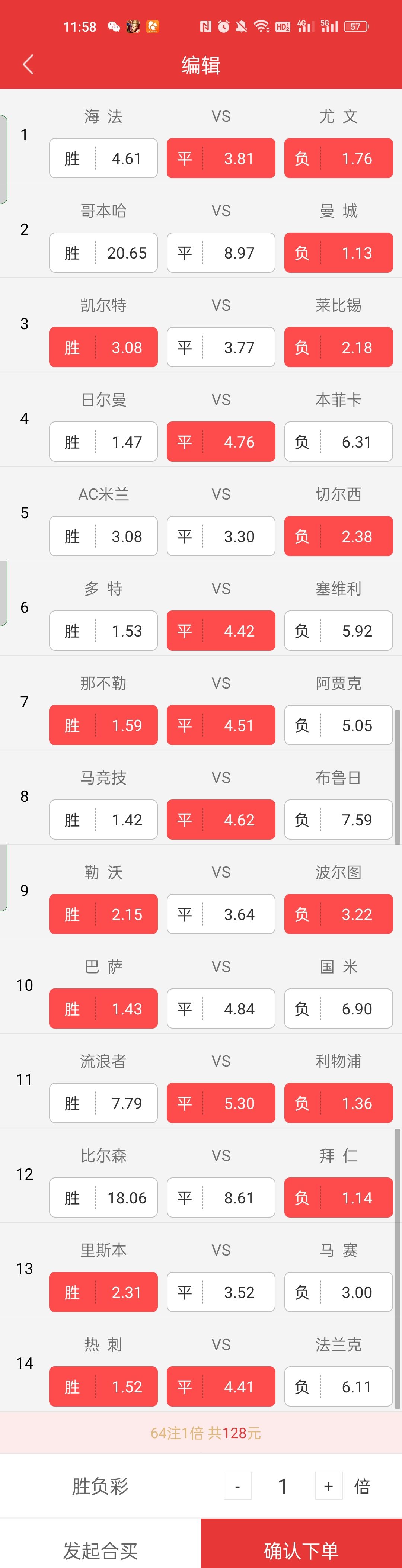Start a group buy via 发起合买
The width and height of the screenshot is (402, 1568).
pyautogui.click(x=100, y=1550)
